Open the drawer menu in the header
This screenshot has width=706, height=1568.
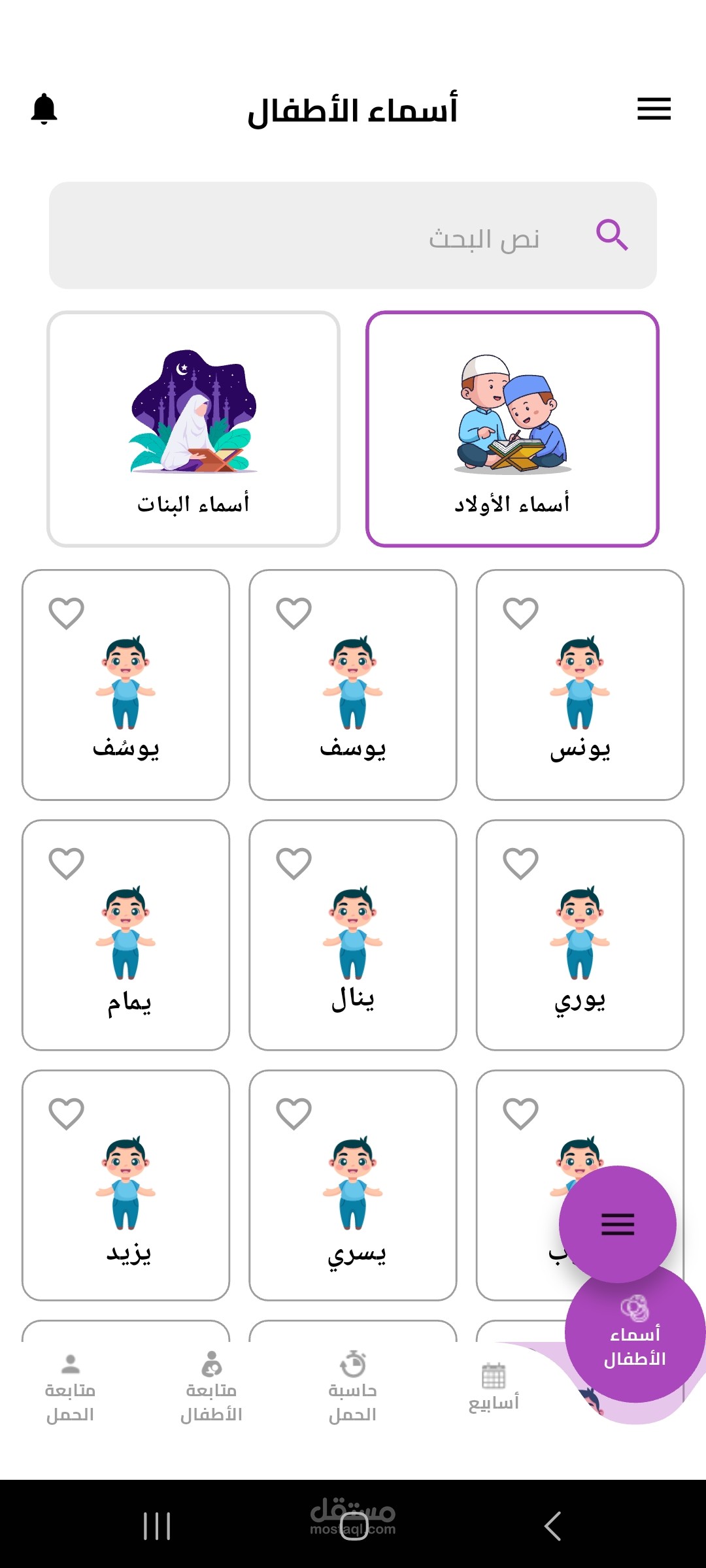tap(654, 108)
